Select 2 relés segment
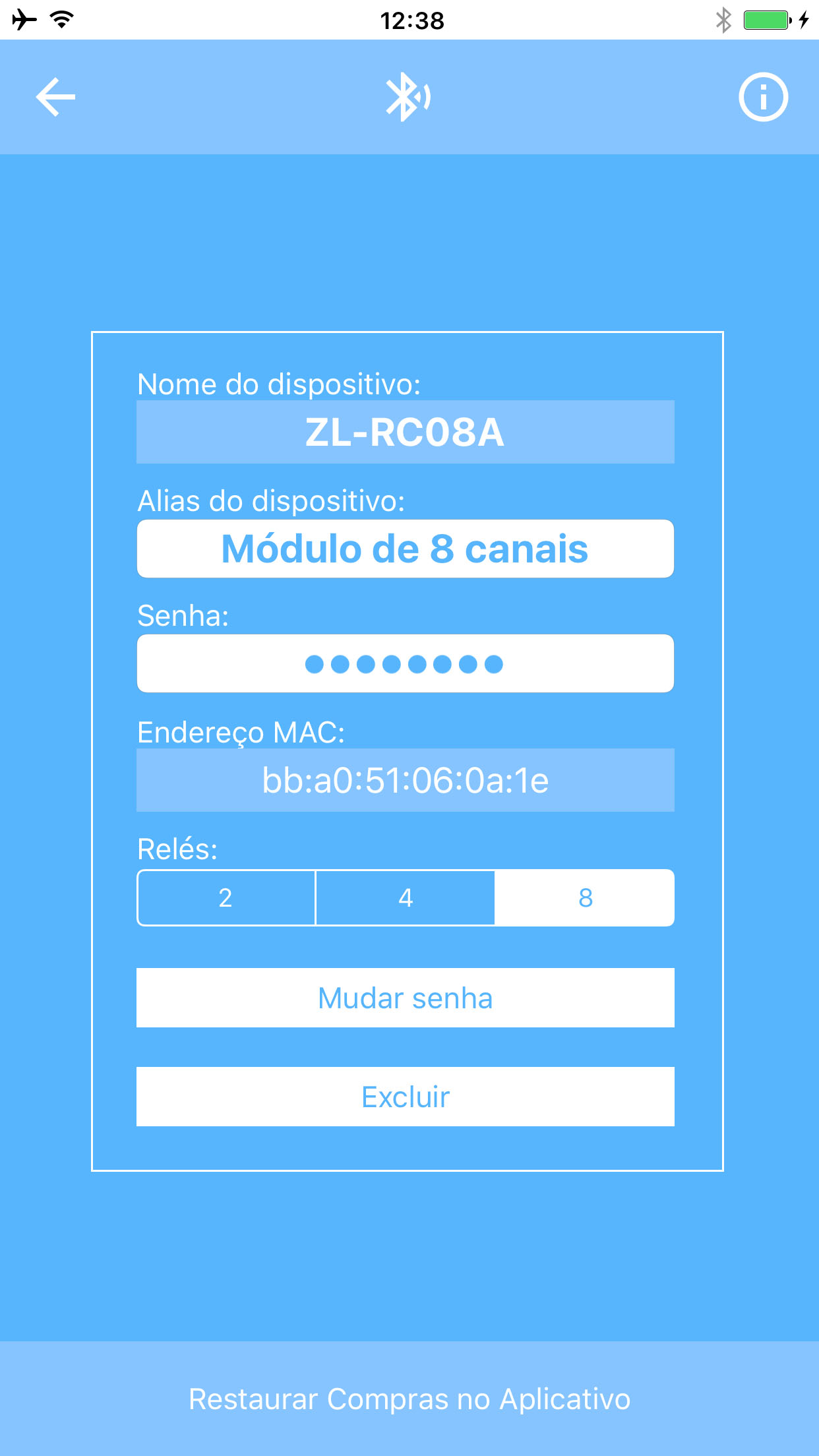 (226, 897)
